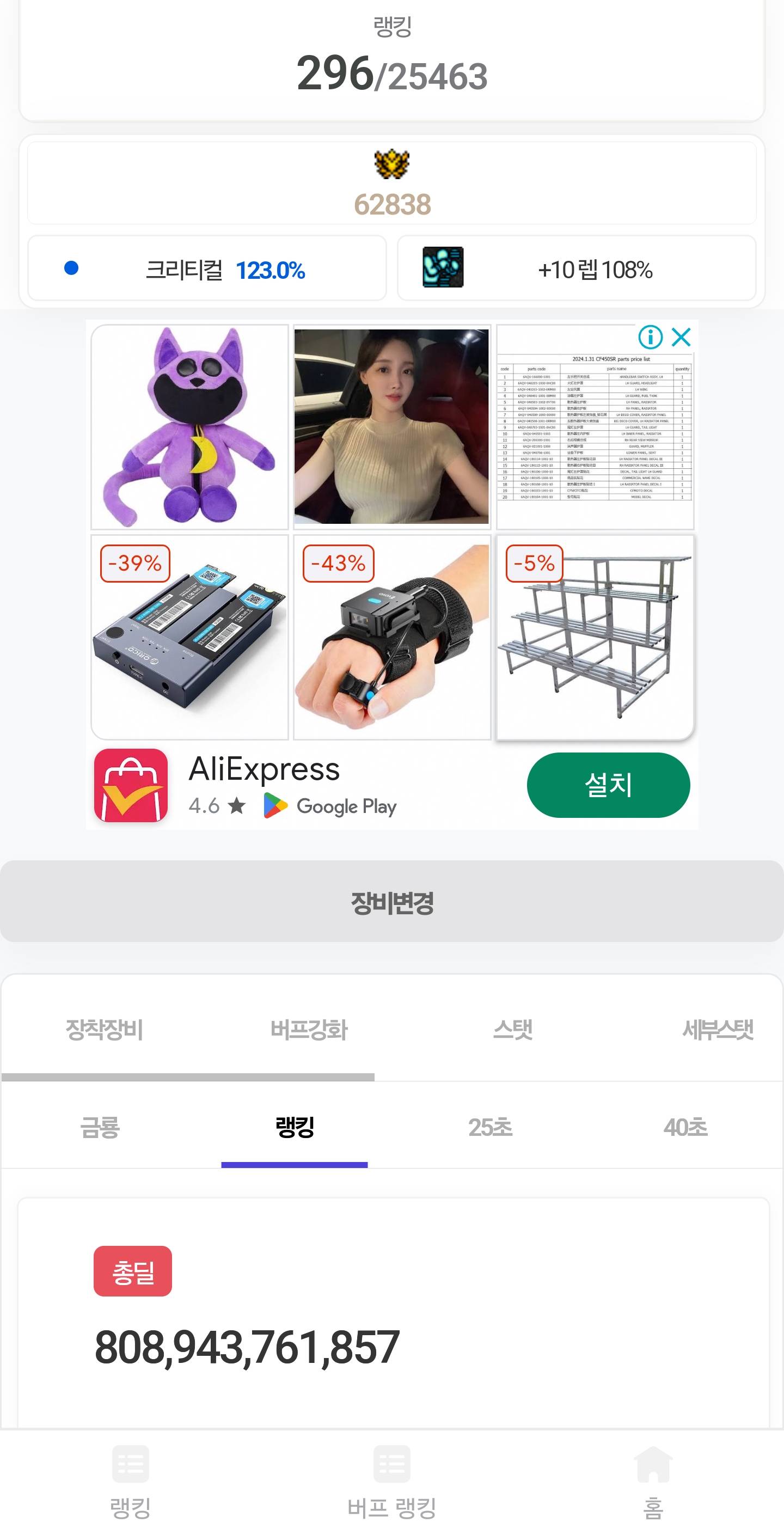Screen dimensions: 784x1529
Task: Open the -43% wrist scanner ad tile
Action: (x=391, y=637)
